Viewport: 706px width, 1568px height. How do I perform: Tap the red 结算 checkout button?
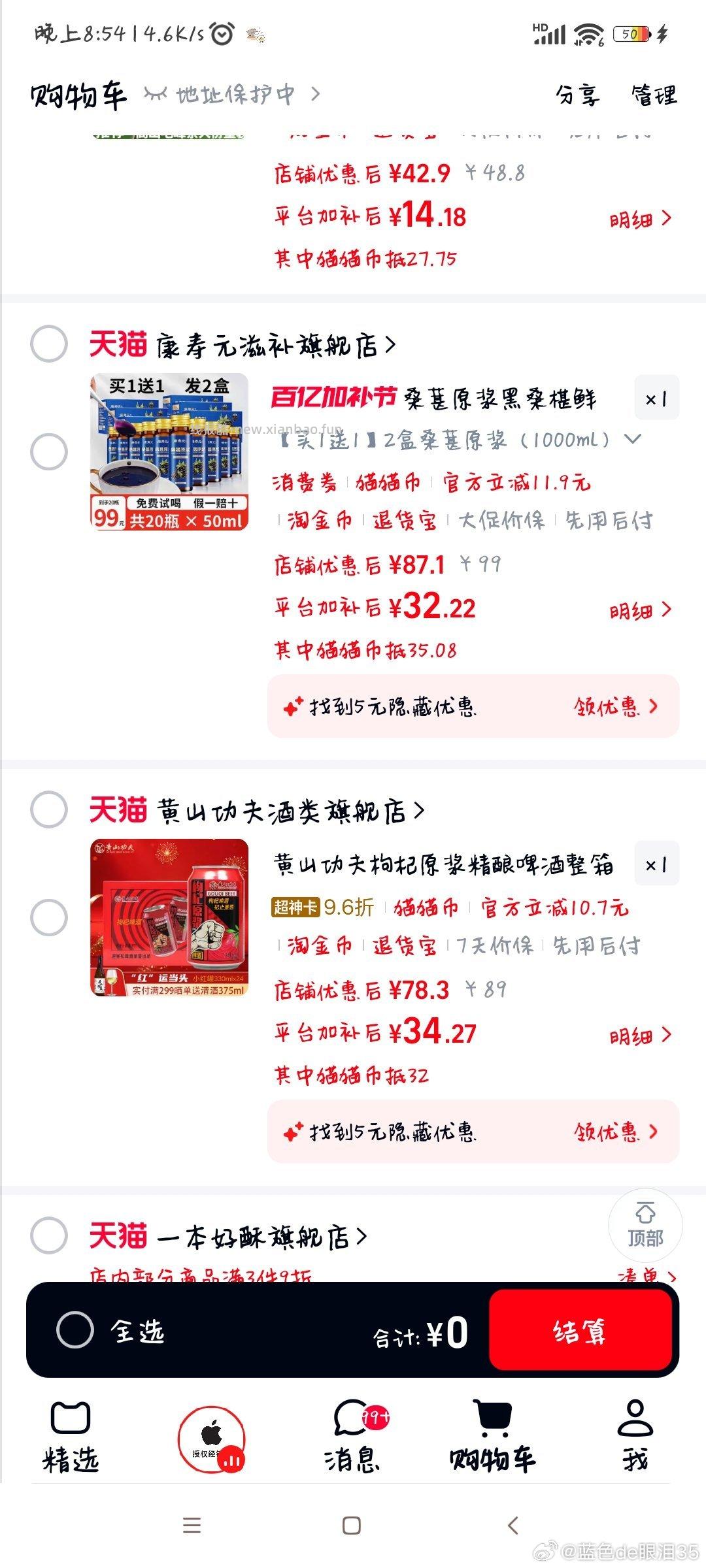point(580,1335)
